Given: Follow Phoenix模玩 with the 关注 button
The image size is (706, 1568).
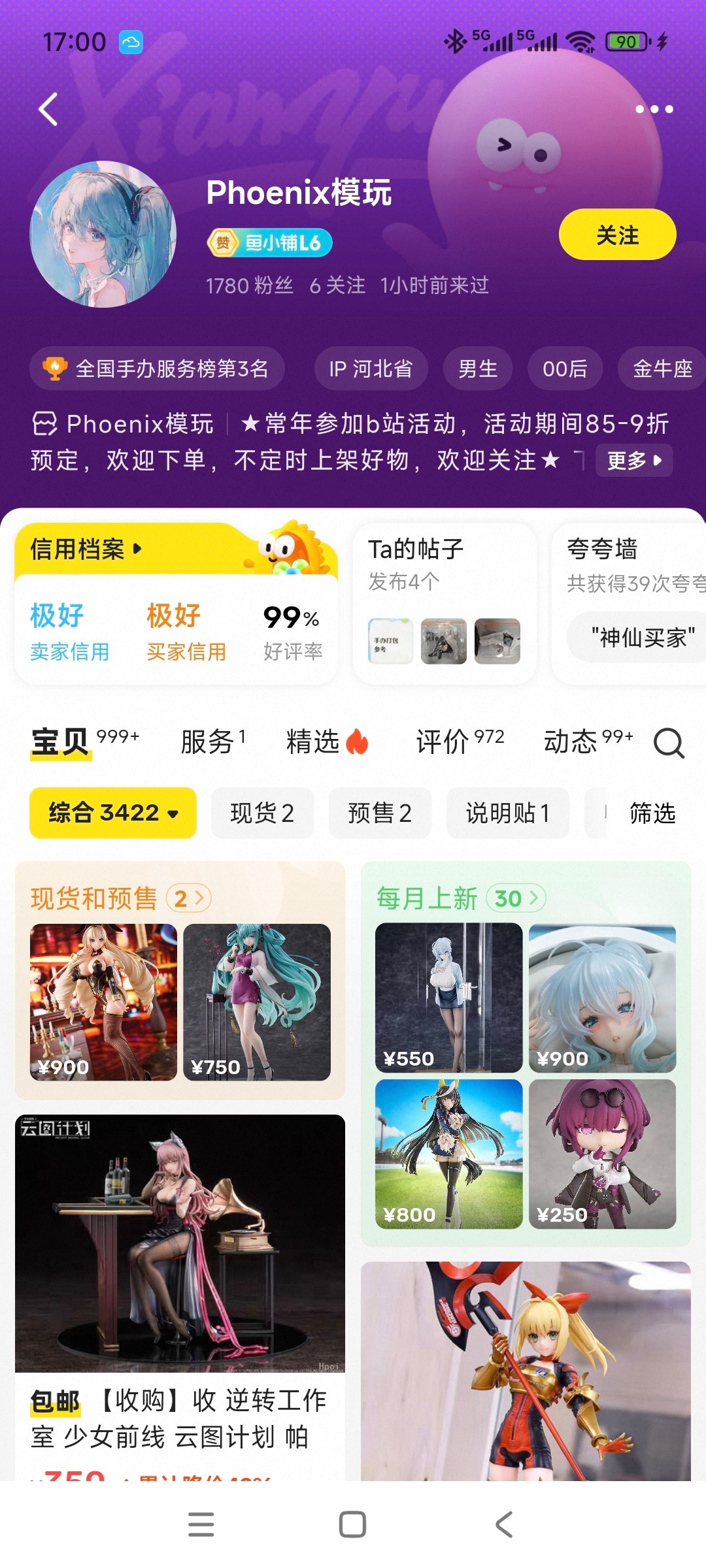Looking at the screenshot, I should tap(617, 235).
